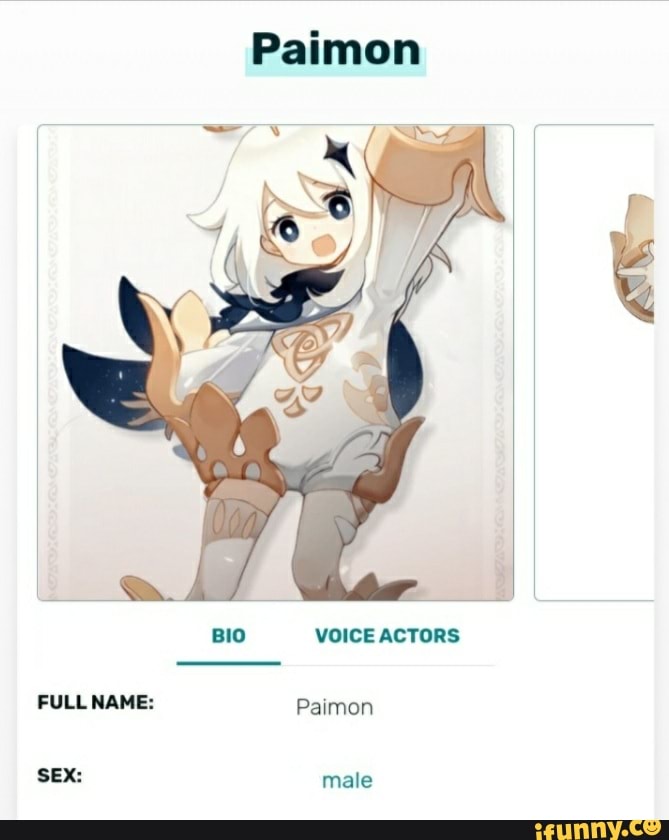
Task: Switch to the Voice Actors tab
Action: click(387, 636)
